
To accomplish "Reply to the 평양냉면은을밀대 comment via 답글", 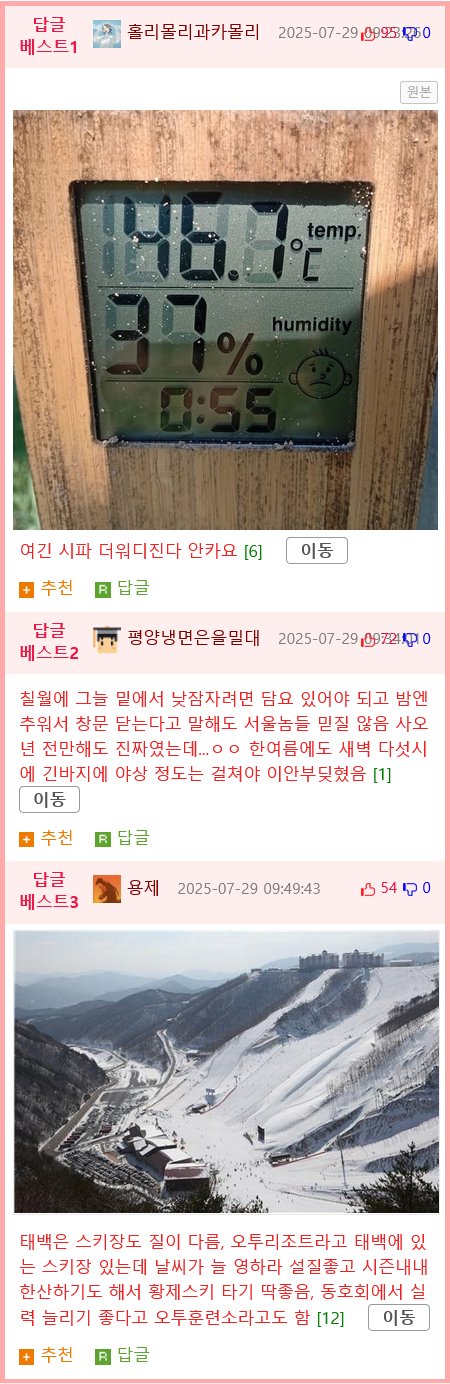I will click(122, 838).
